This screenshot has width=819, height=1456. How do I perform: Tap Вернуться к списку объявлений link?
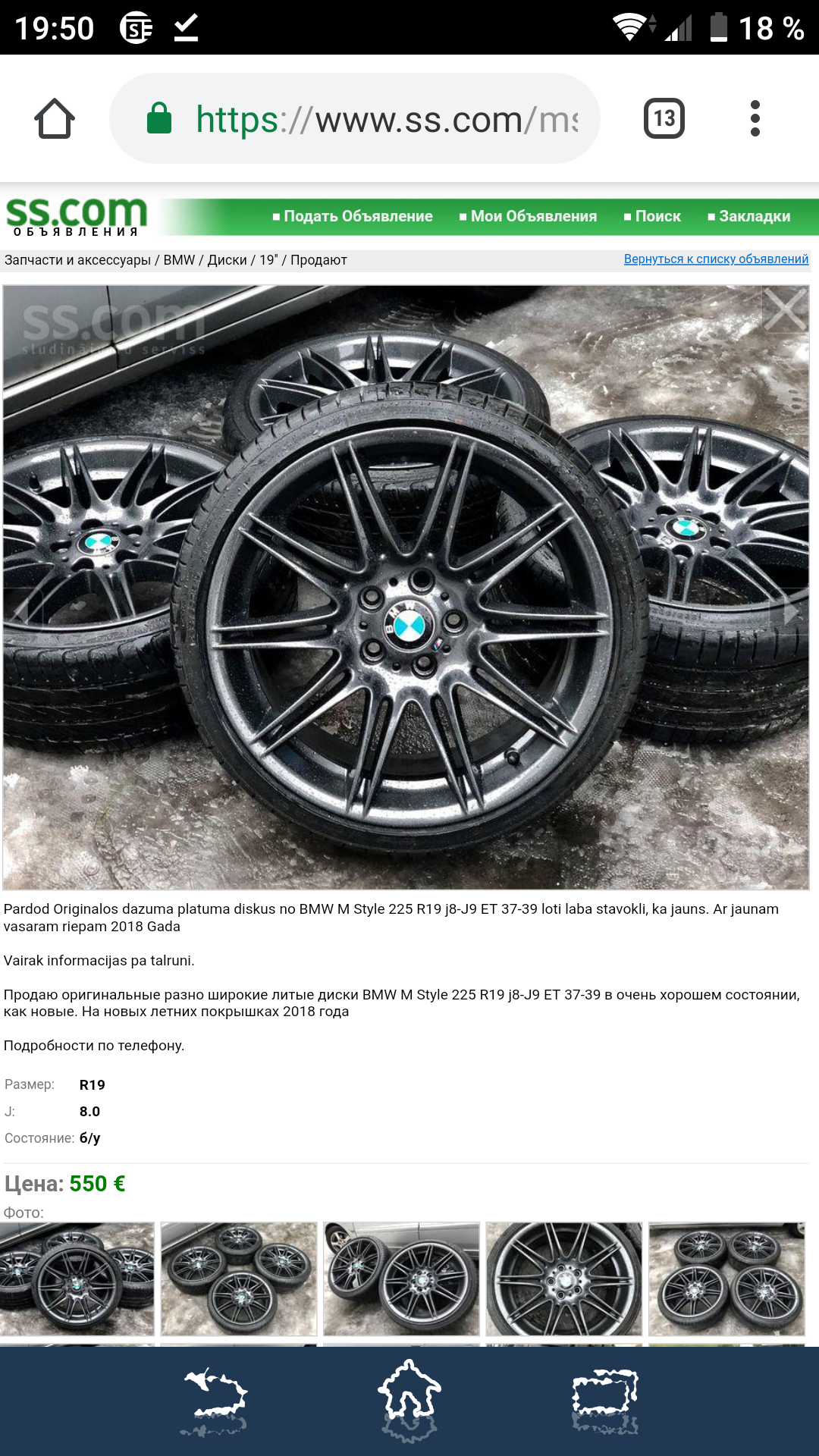pos(716,259)
